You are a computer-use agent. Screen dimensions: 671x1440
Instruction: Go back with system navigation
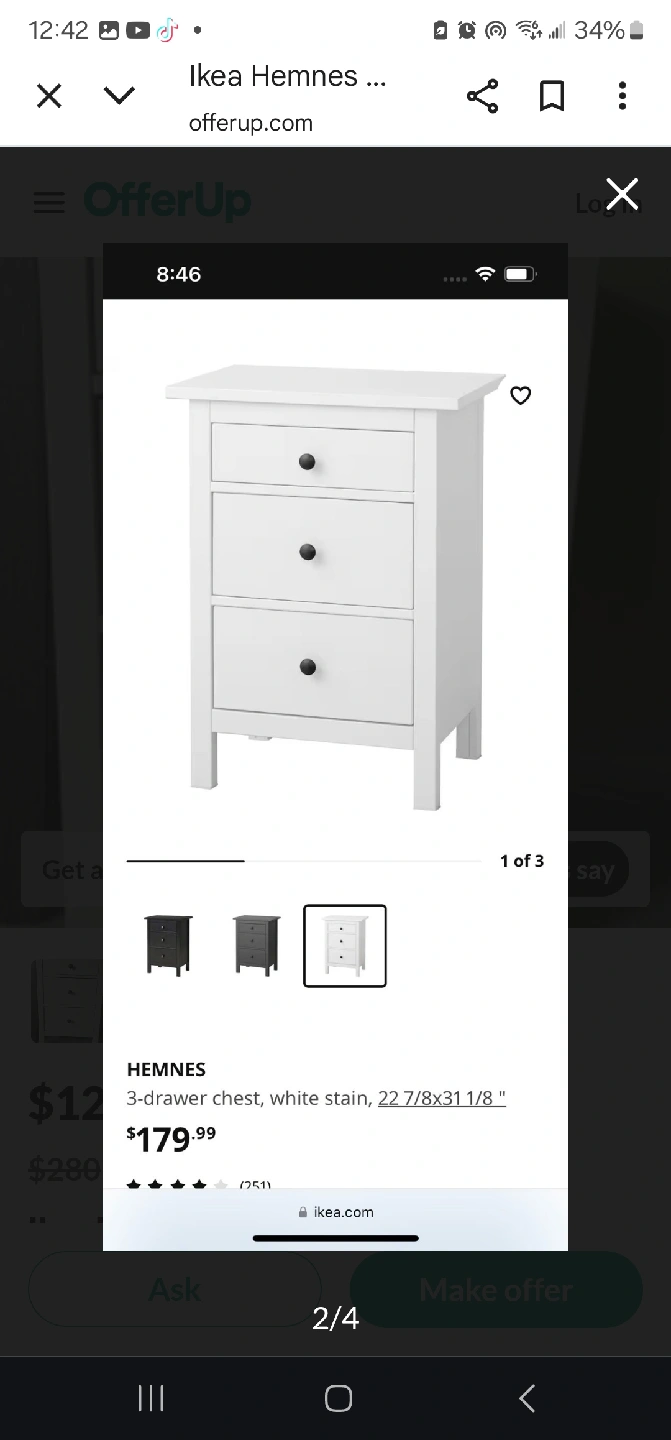527,1398
